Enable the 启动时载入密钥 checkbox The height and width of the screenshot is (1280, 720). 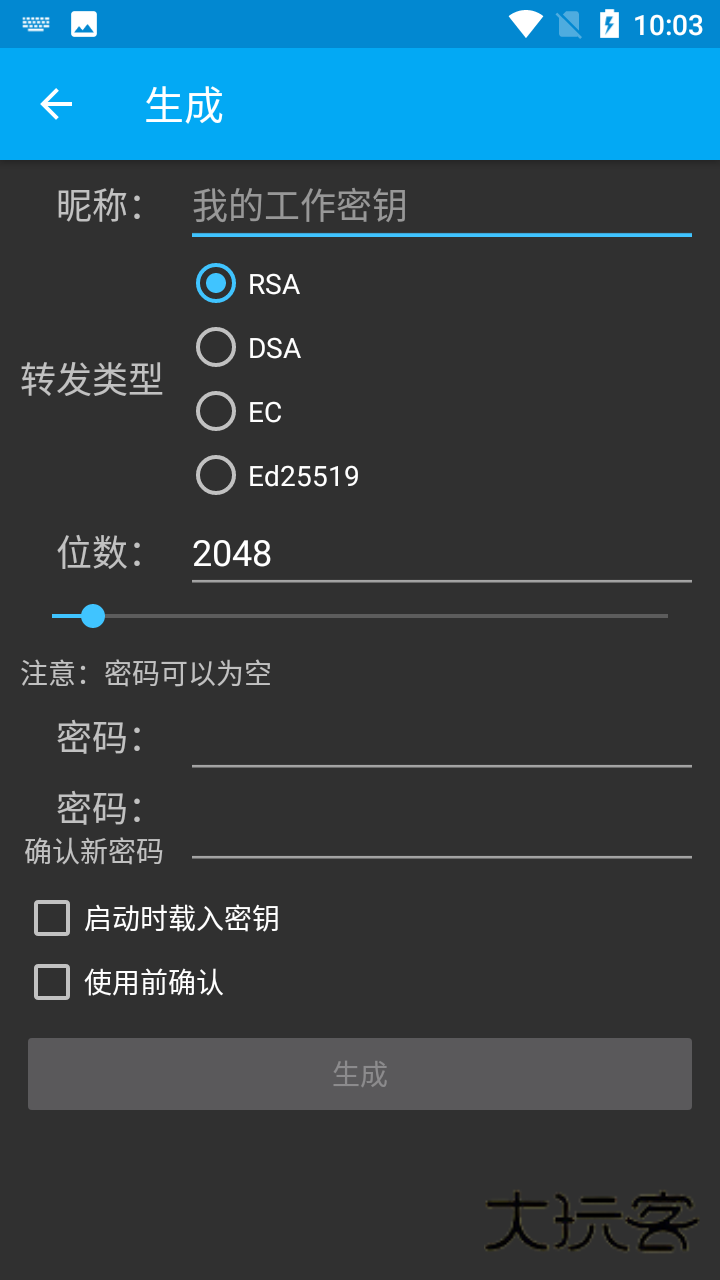tap(51, 918)
